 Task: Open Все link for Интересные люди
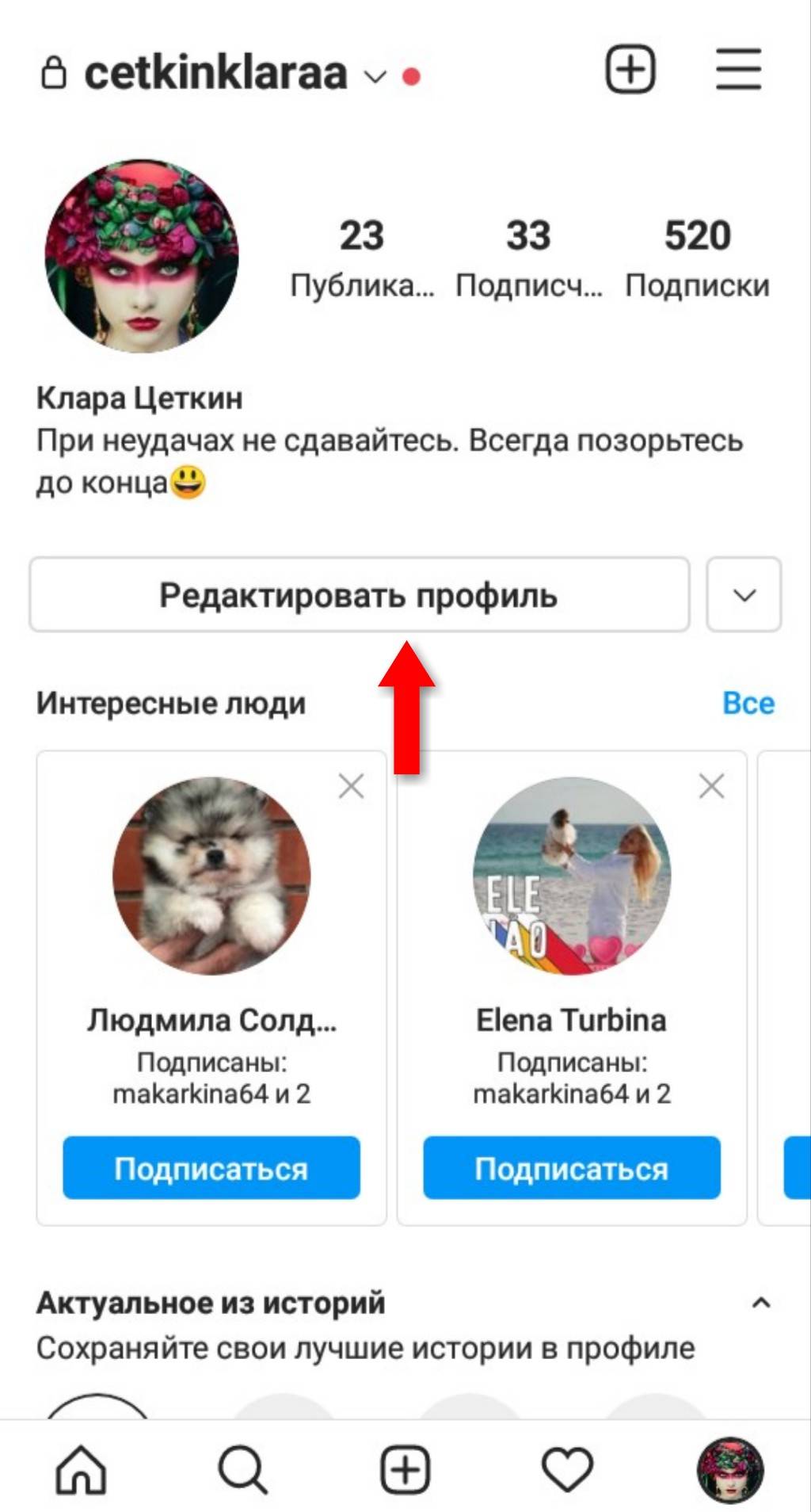pos(748,703)
